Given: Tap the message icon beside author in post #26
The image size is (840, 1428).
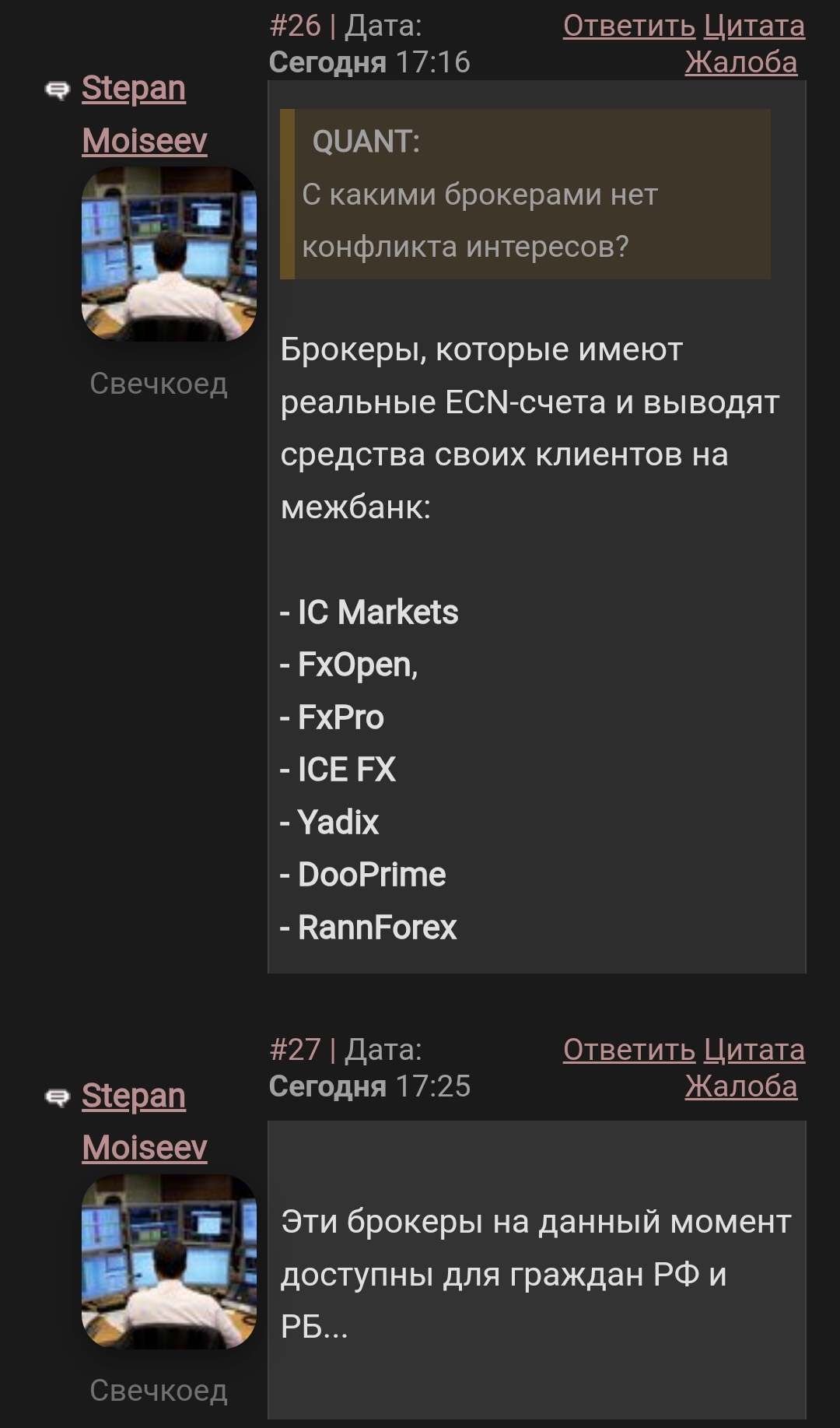Looking at the screenshot, I should coord(58,91).
